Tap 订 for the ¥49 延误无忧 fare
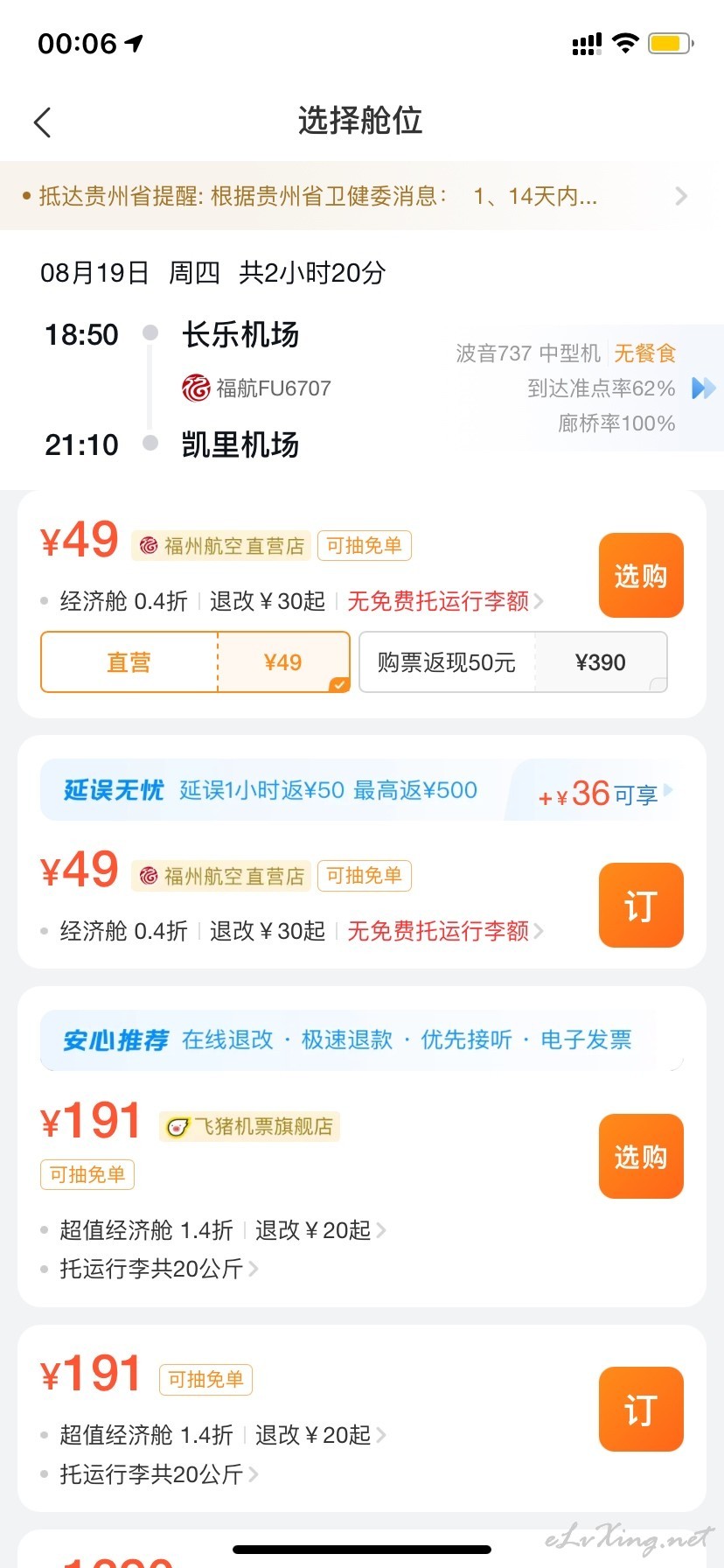 pyautogui.click(x=641, y=906)
